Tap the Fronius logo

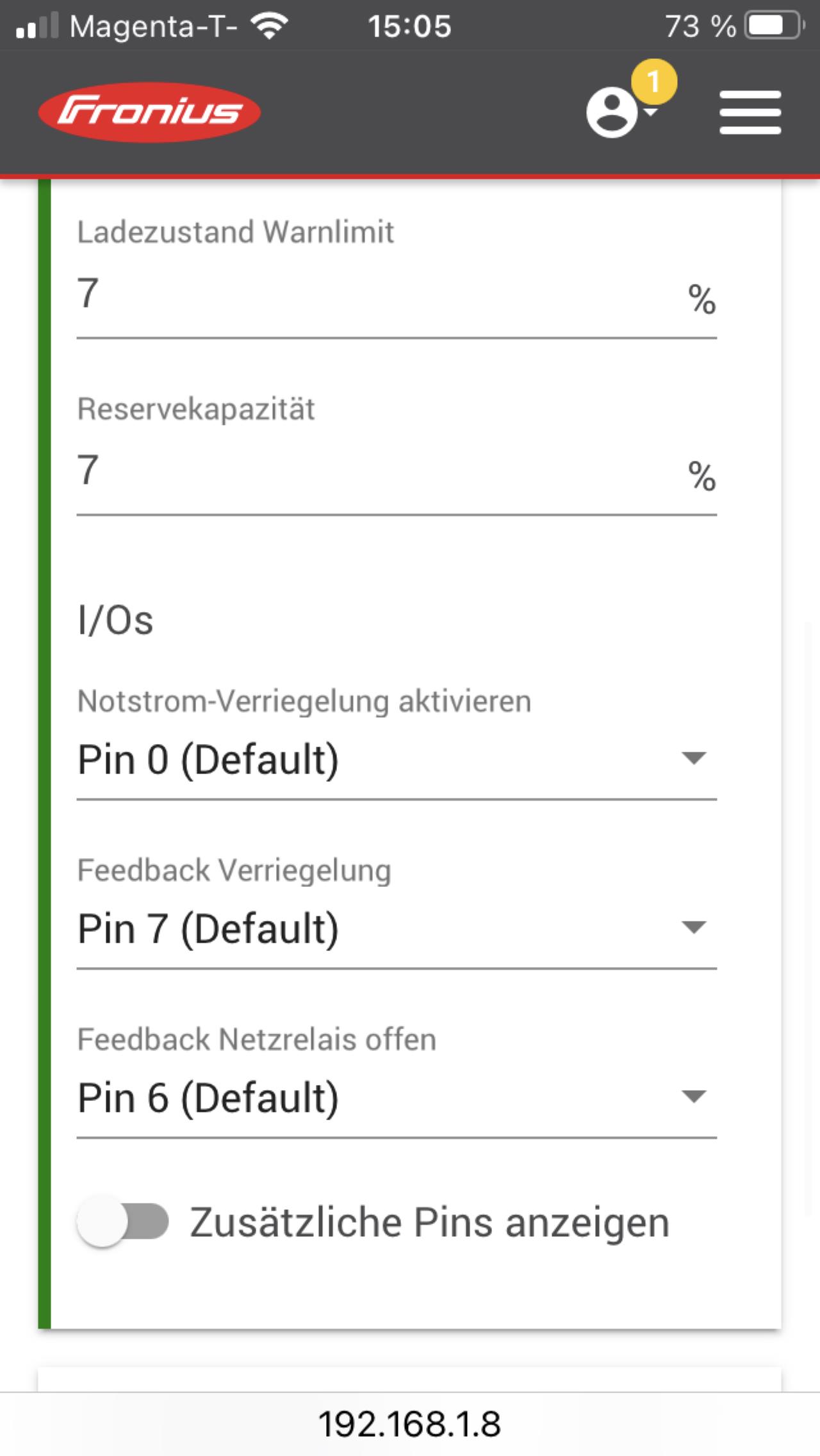pyautogui.click(x=149, y=112)
